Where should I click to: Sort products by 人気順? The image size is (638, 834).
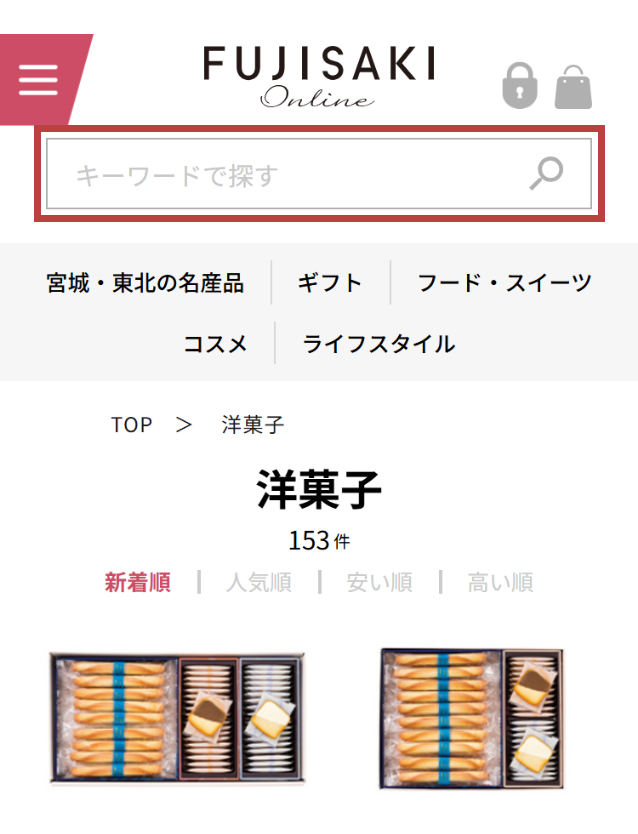tap(258, 582)
